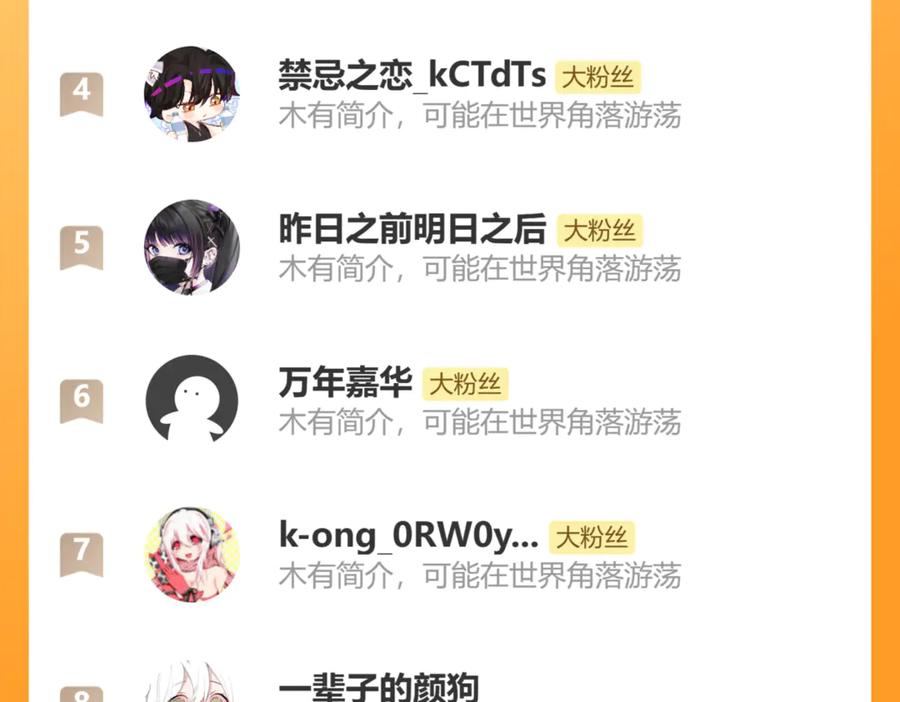View the user 昨日之前明日之后
Image resolution: width=900 pixels, height=702 pixels.
pyautogui.click(x=412, y=230)
